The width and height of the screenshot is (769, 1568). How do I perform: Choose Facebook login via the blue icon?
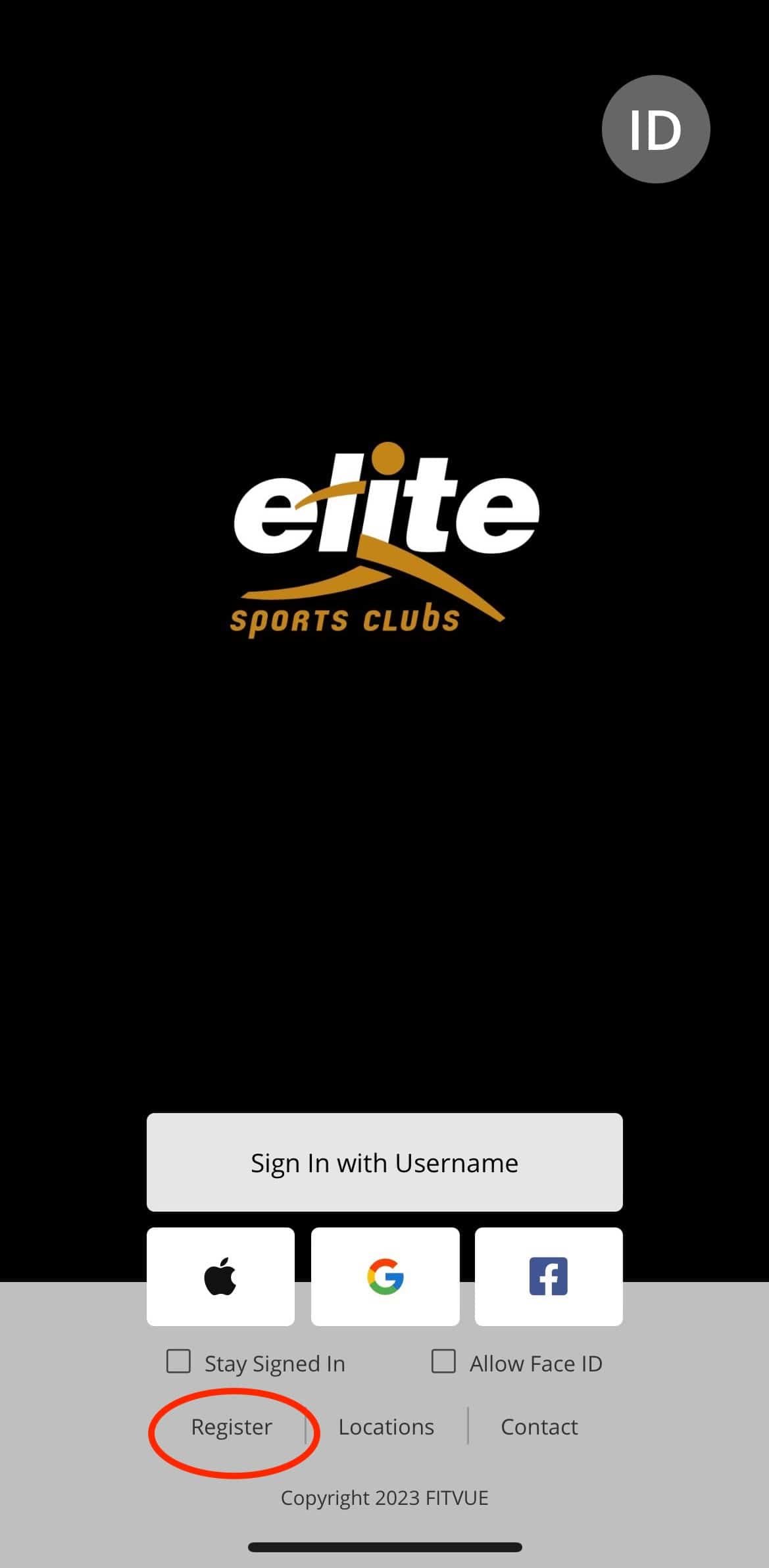tap(549, 1275)
